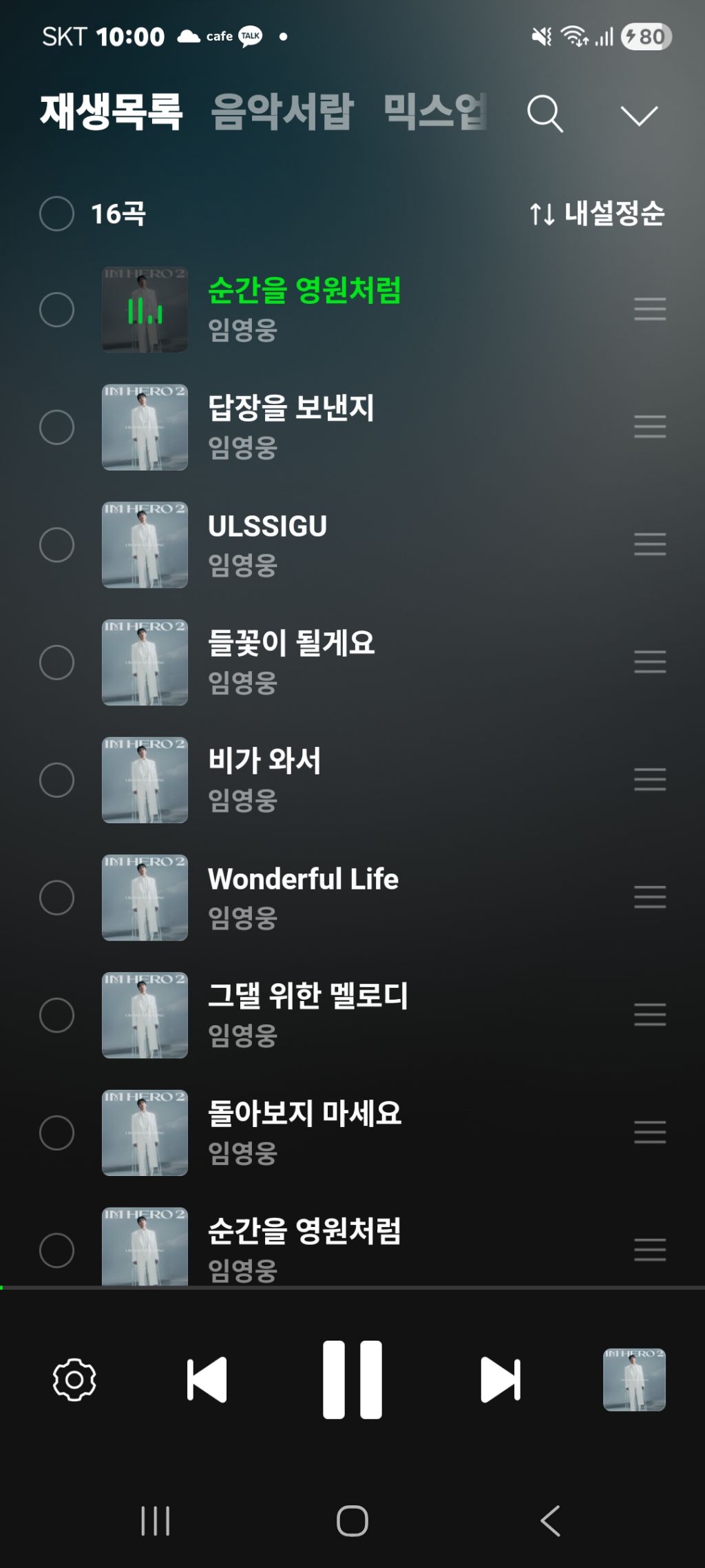Skip to the previous track
The width and height of the screenshot is (705, 1568).
(x=207, y=1380)
